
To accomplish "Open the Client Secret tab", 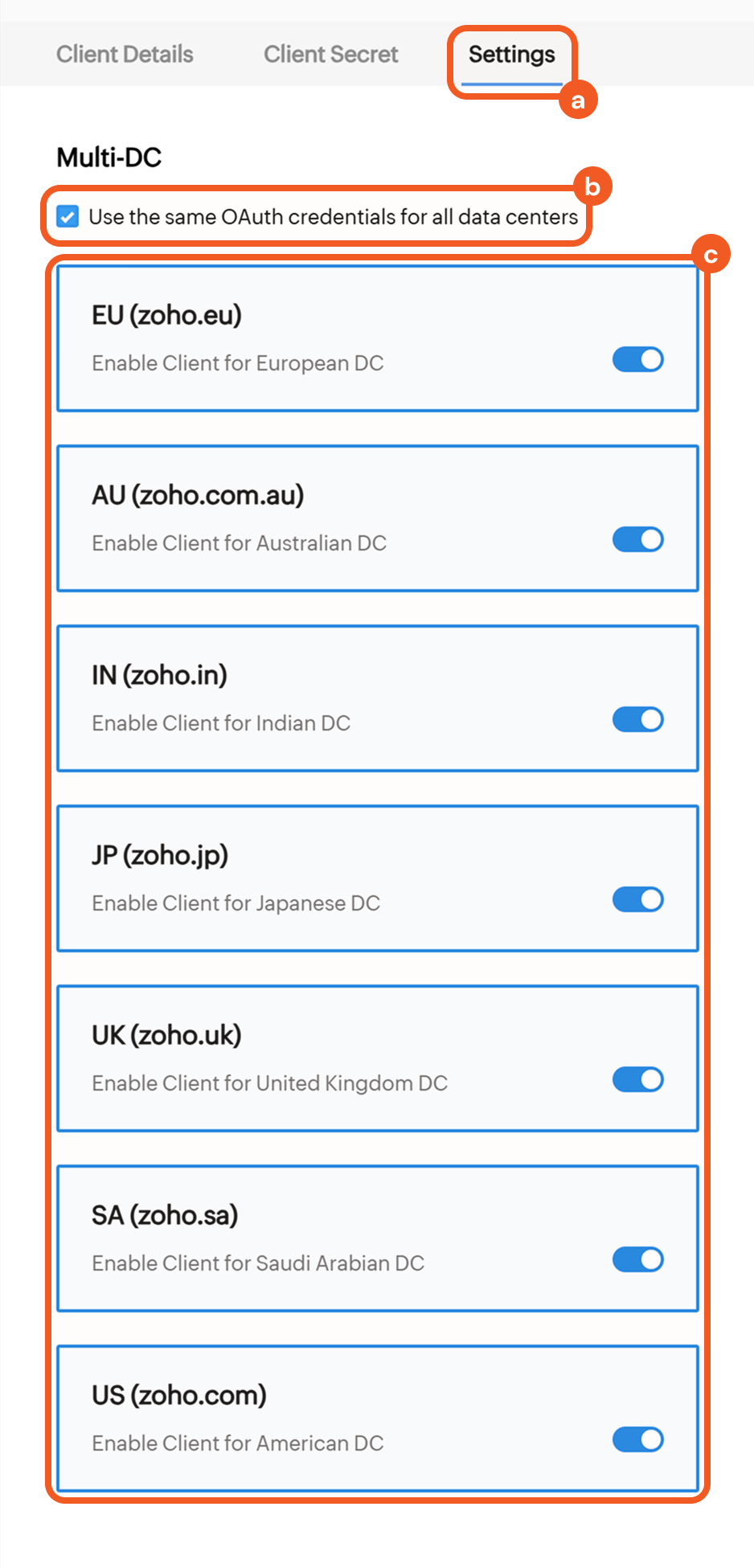I will tap(330, 55).
